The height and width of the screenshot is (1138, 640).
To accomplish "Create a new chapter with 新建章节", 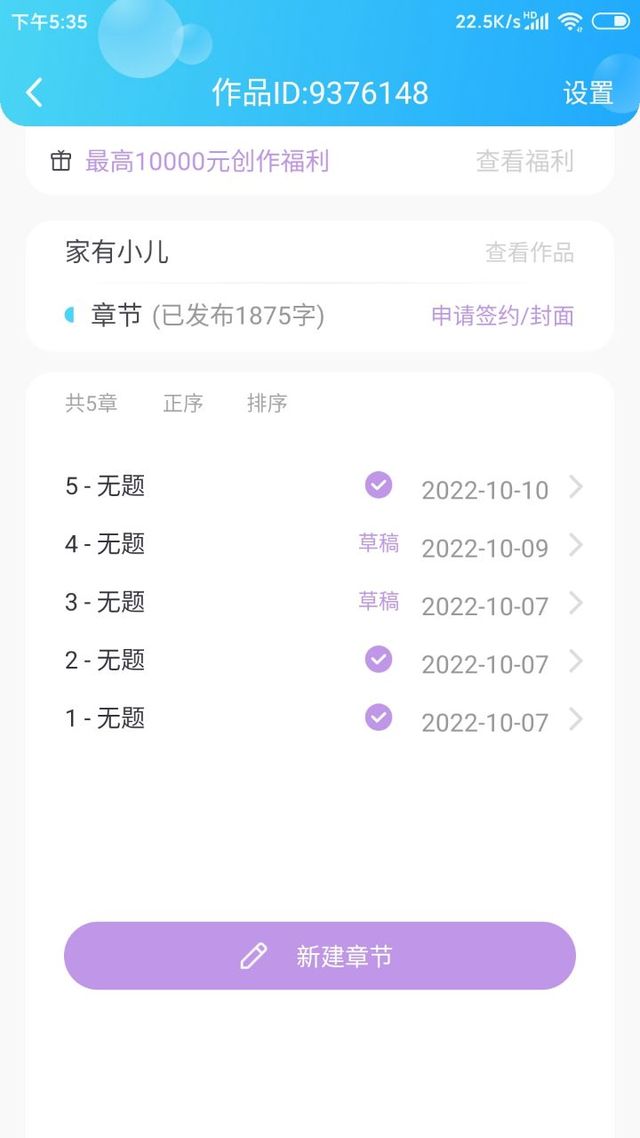I will tap(320, 956).
